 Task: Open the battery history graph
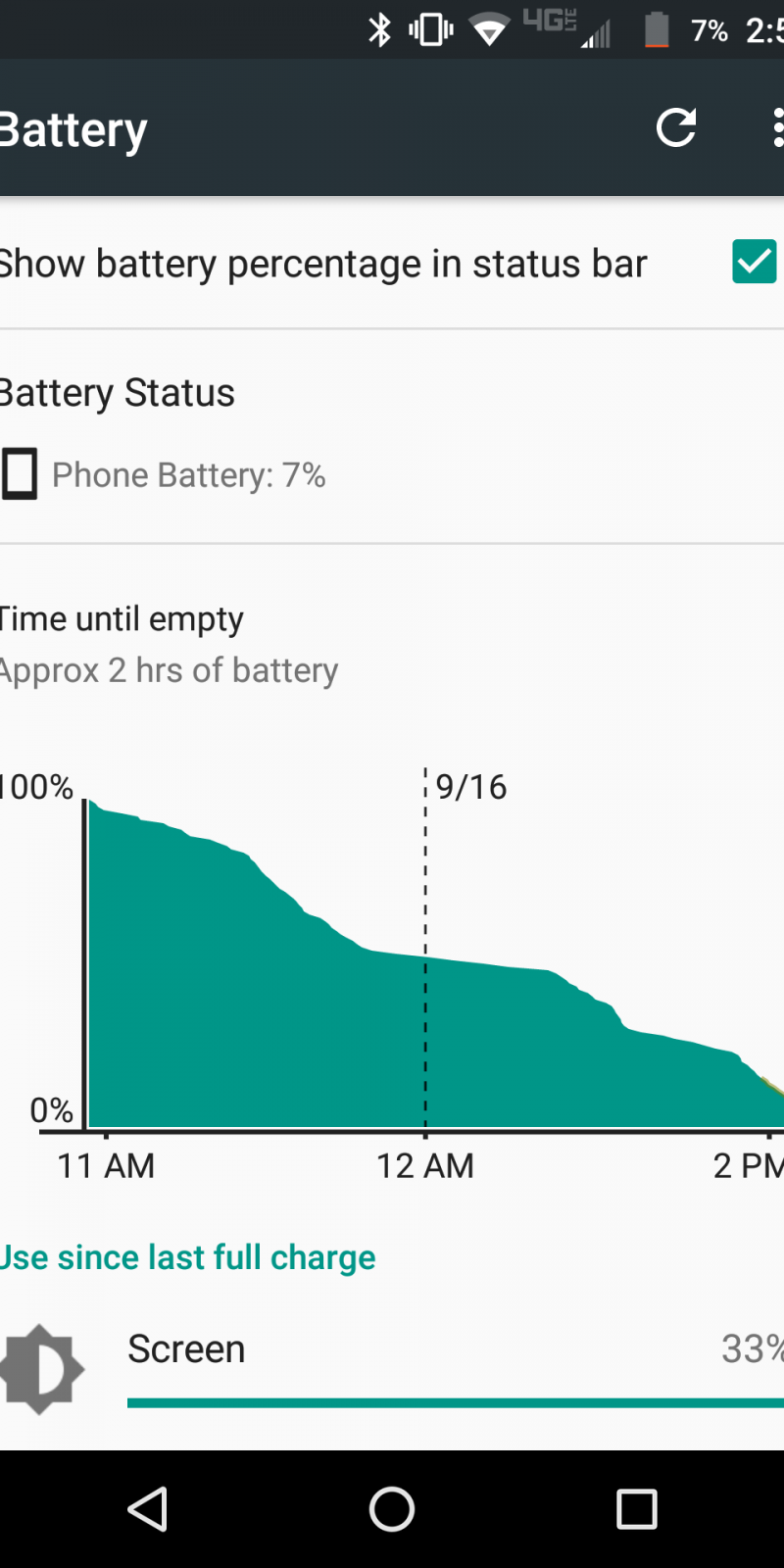pyautogui.click(x=412, y=970)
